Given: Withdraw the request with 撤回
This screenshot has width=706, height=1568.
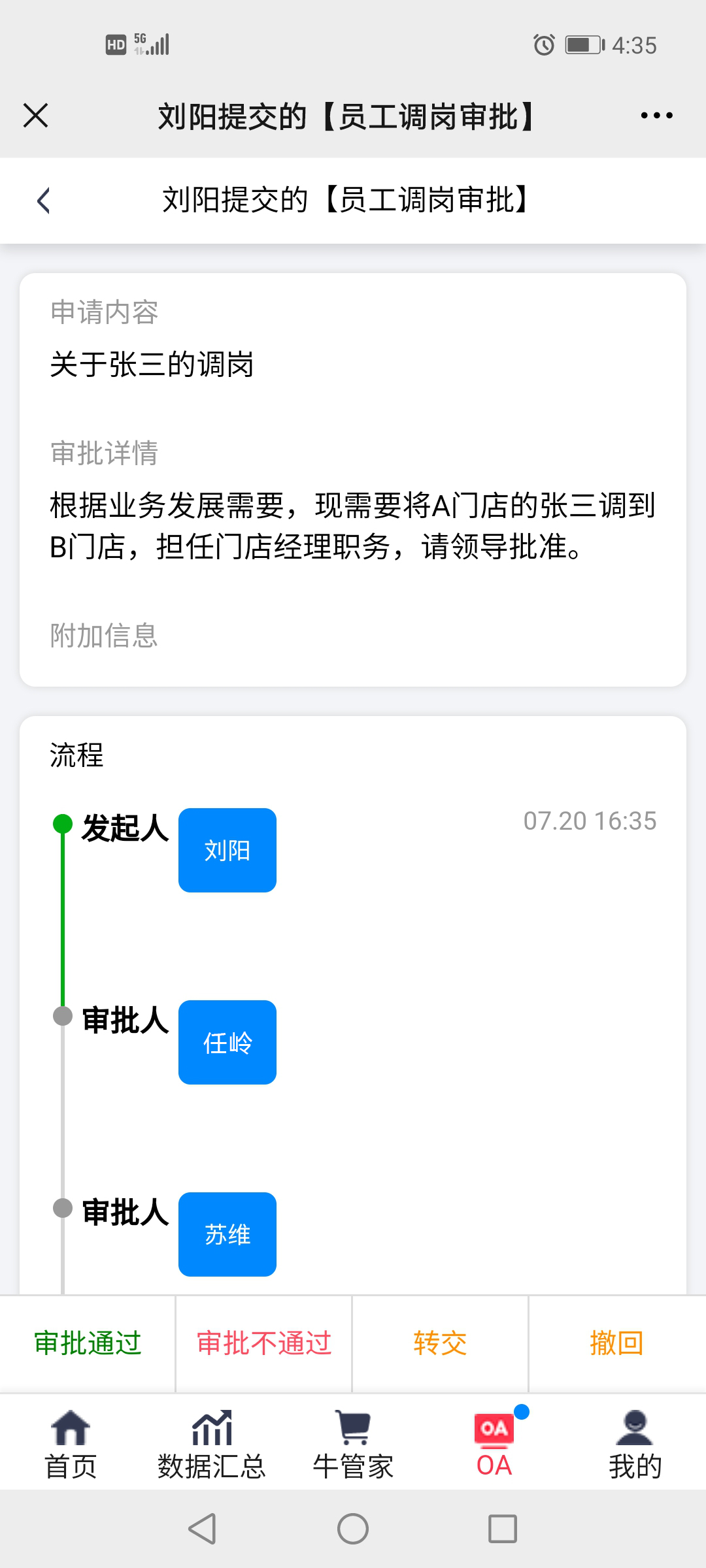Looking at the screenshot, I should point(616,1343).
